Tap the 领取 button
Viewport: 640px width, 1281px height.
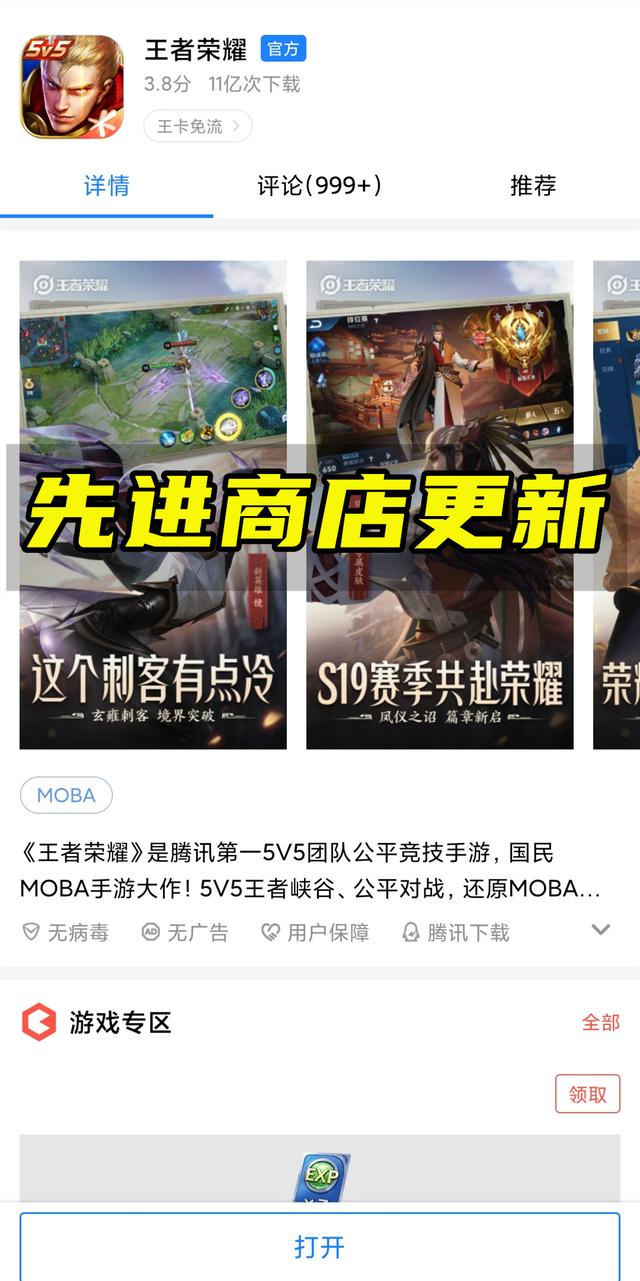tap(587, 1094)
